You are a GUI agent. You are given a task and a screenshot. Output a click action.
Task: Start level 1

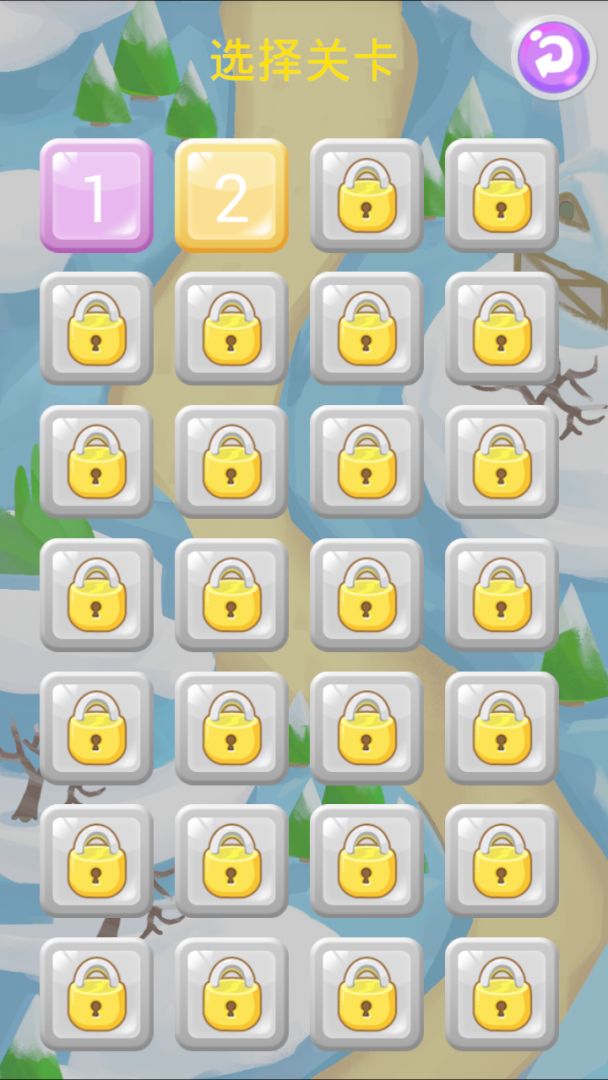(x=96, y=195)
